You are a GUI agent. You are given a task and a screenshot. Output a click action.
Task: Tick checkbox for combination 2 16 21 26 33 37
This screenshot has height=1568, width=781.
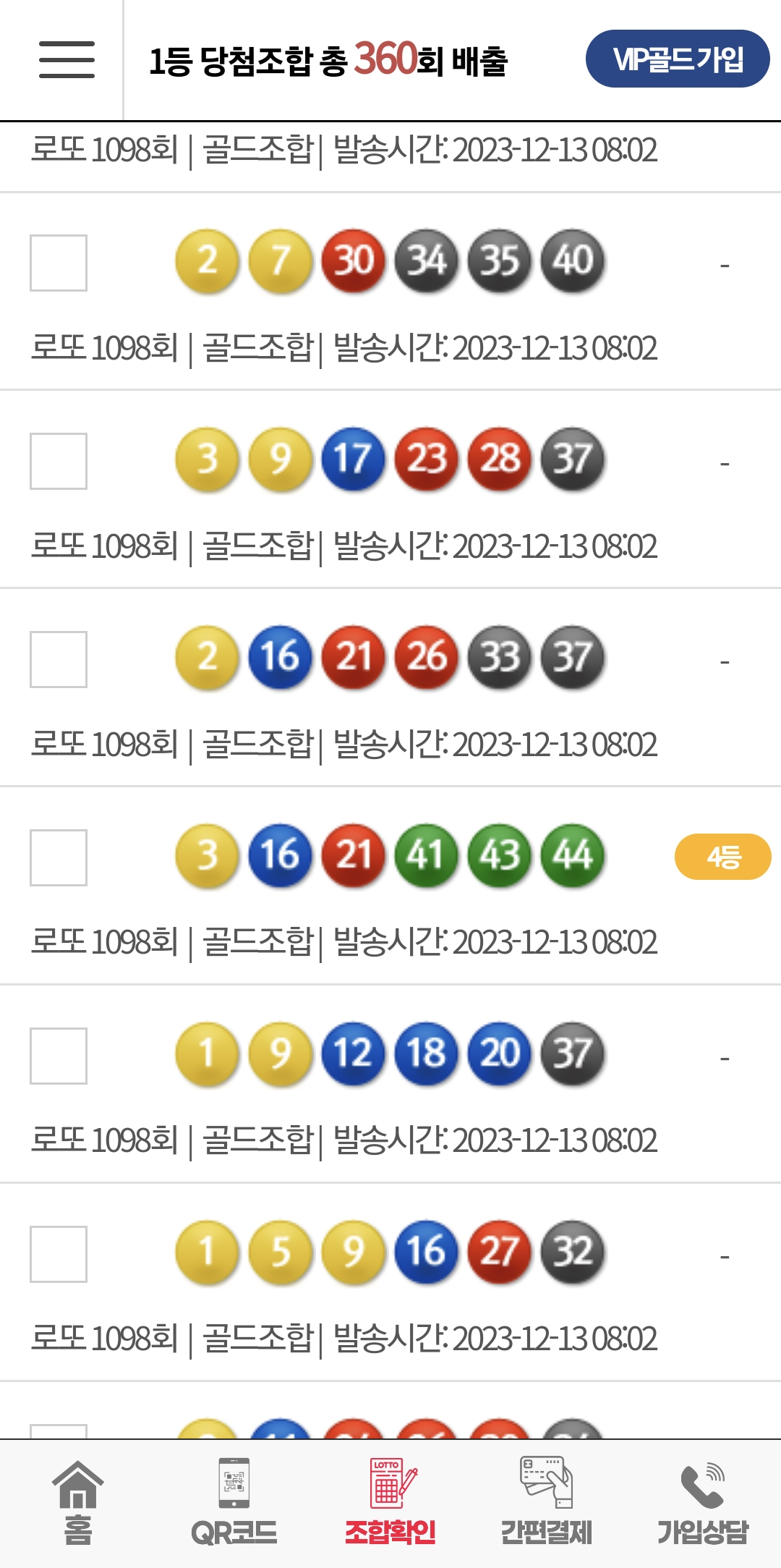pos(59,659)
